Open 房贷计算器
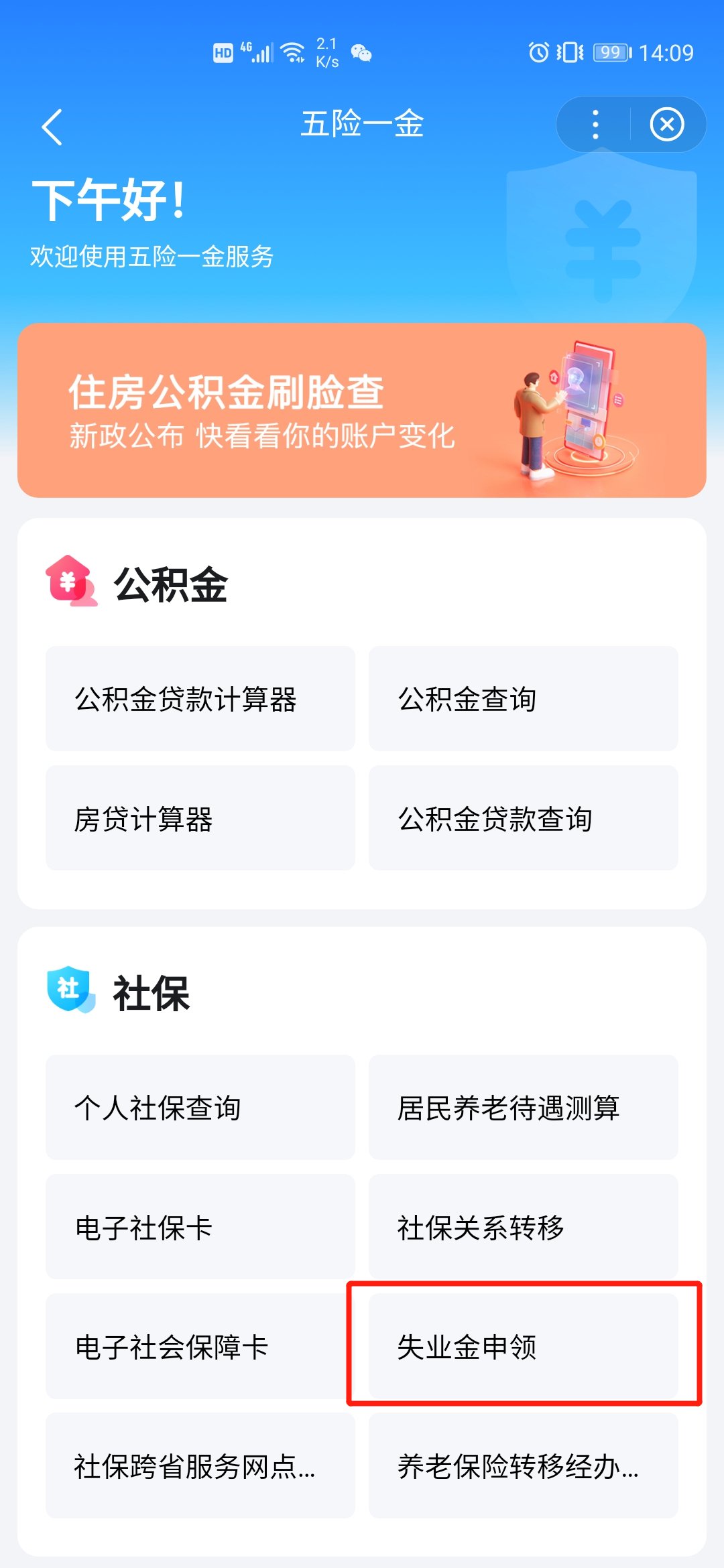The height and width of the screenshot is (1568, 724). pyautogui.click(x=200, y=818)
